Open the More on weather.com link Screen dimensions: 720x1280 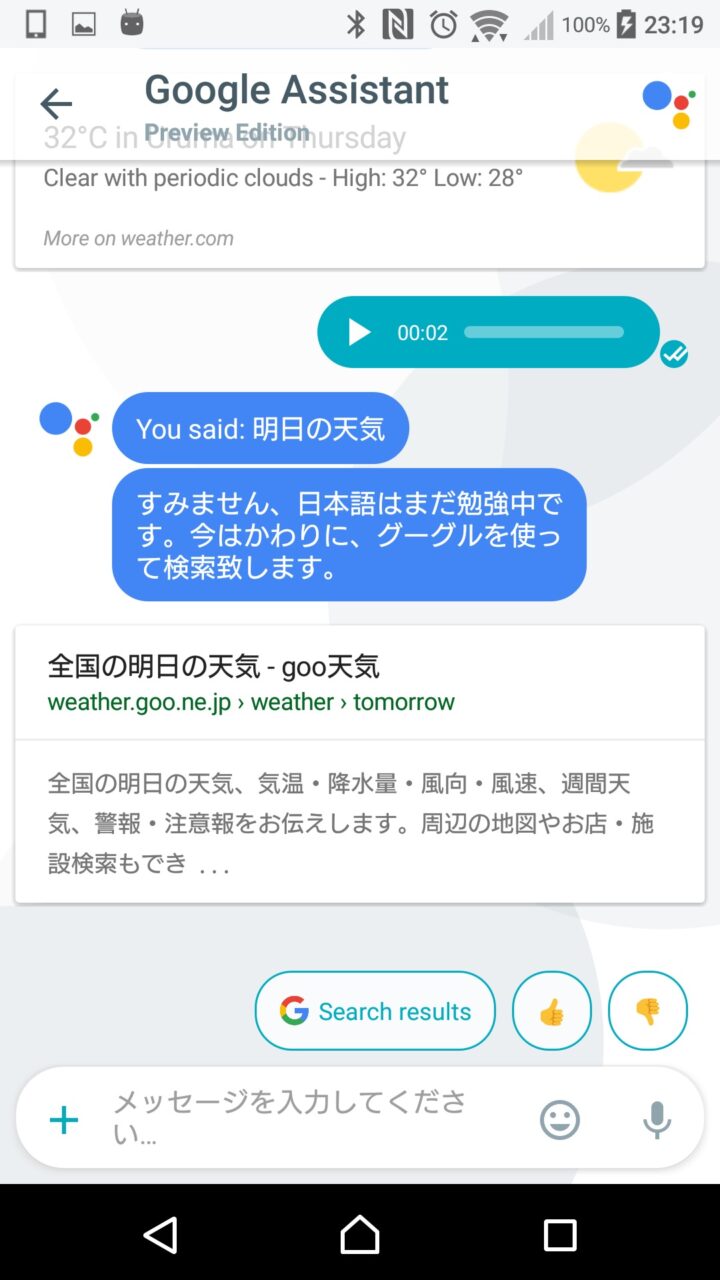tap(139, 238)
